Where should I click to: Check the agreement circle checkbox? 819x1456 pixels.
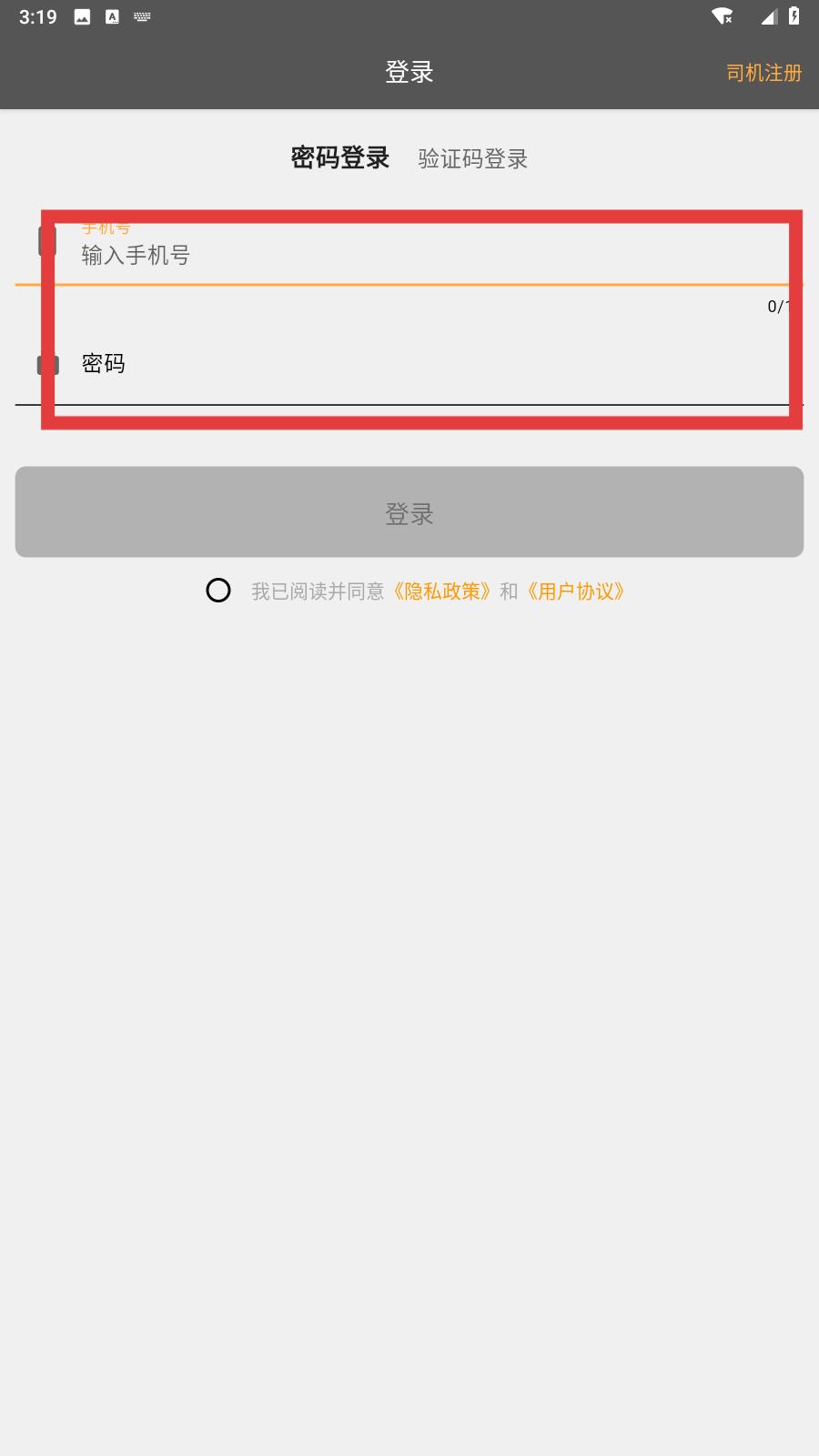pos(218,591)
